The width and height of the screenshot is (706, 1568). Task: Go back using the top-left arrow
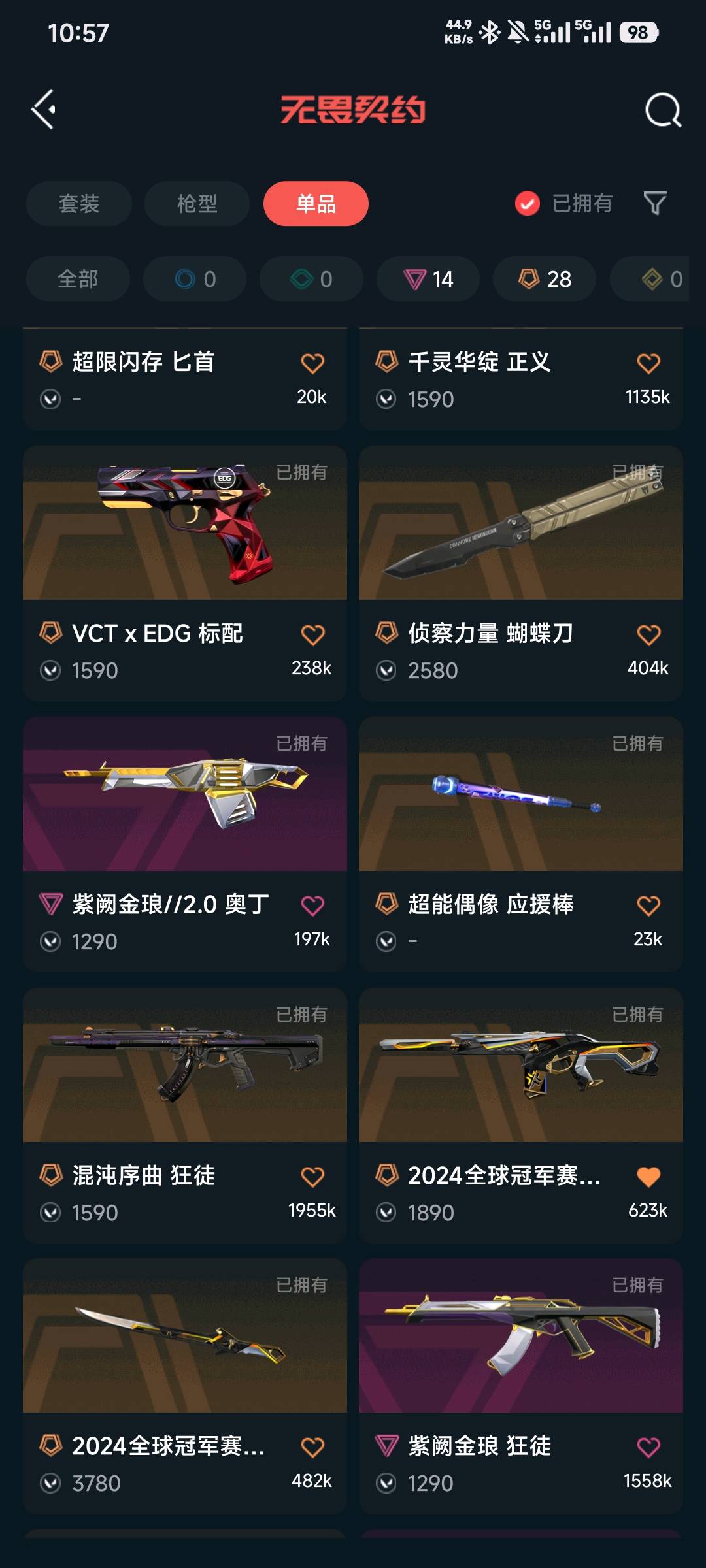click(x=43, y=109)
